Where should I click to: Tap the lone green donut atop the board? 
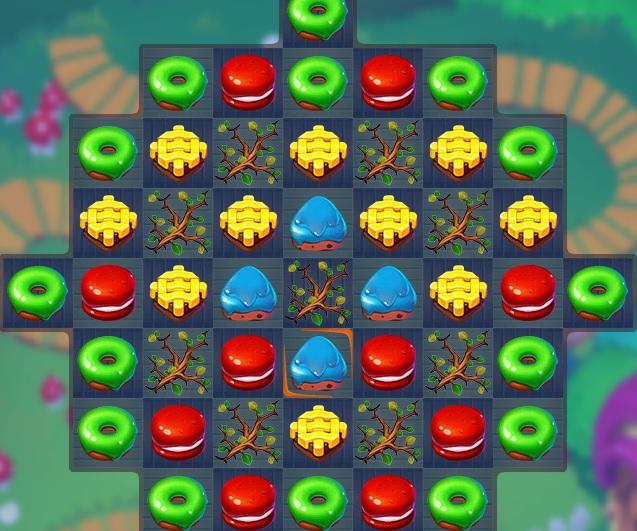point(318,17)
